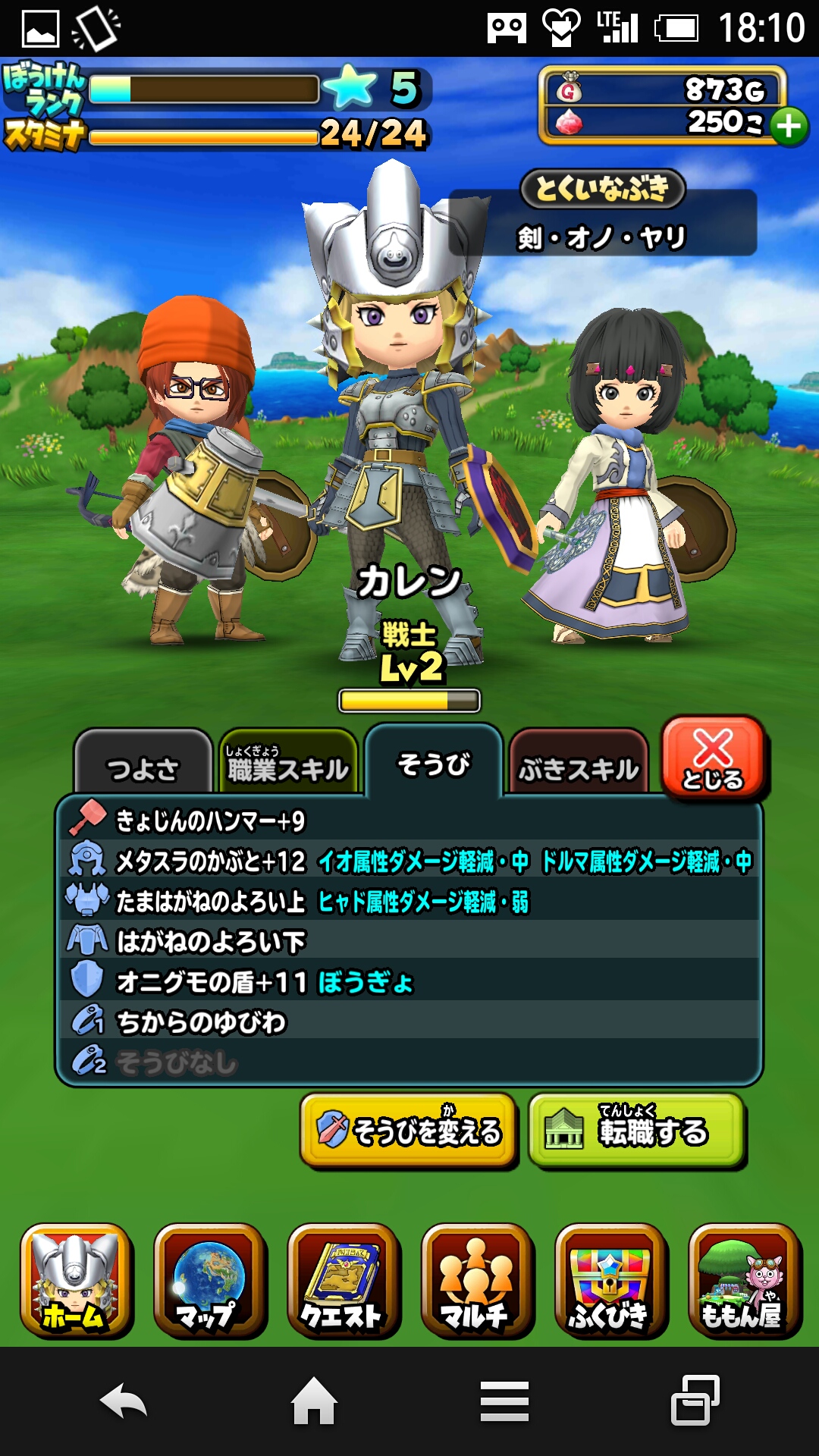The height and width of the screenshot is (1456, 819).
Task: Add gems with the green plus
Action: pyautogui.click(x=789, y=126)
